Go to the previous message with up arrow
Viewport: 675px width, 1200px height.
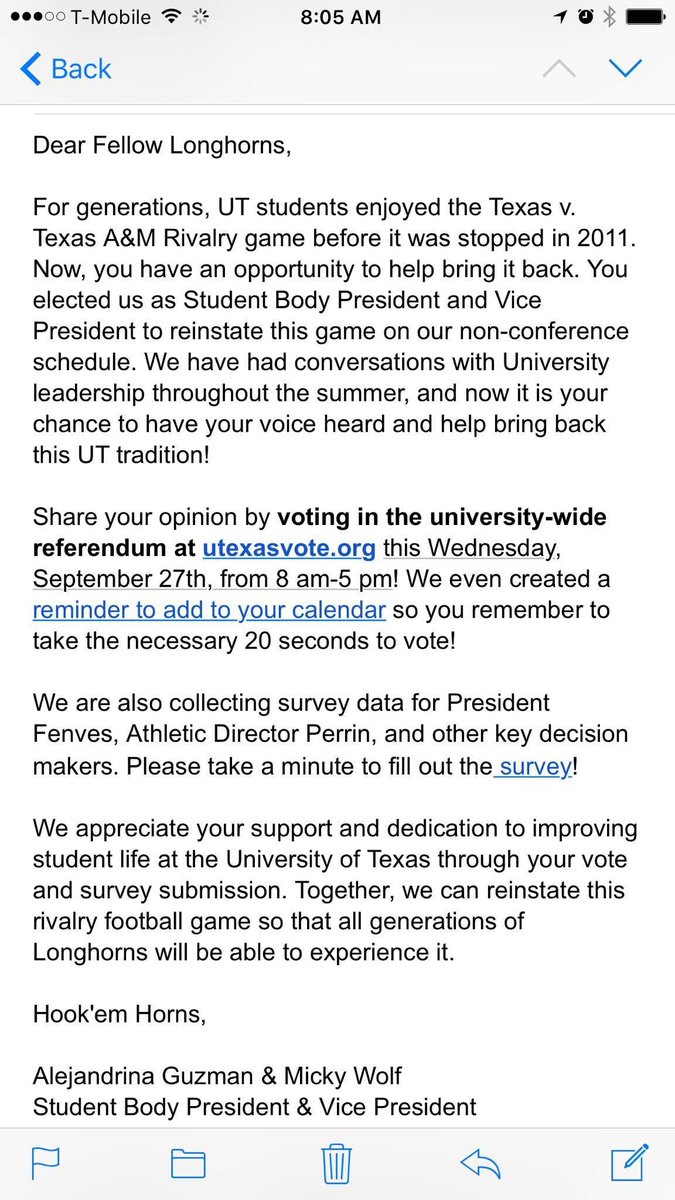[560, 69]
